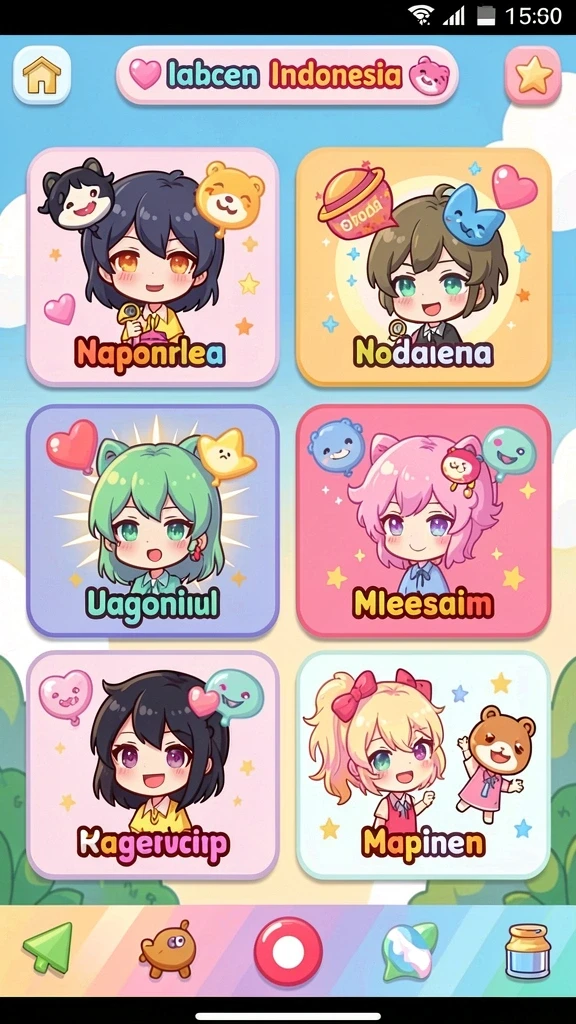
Task: Select the Kageruciip character card
Action: click(153, 765)
